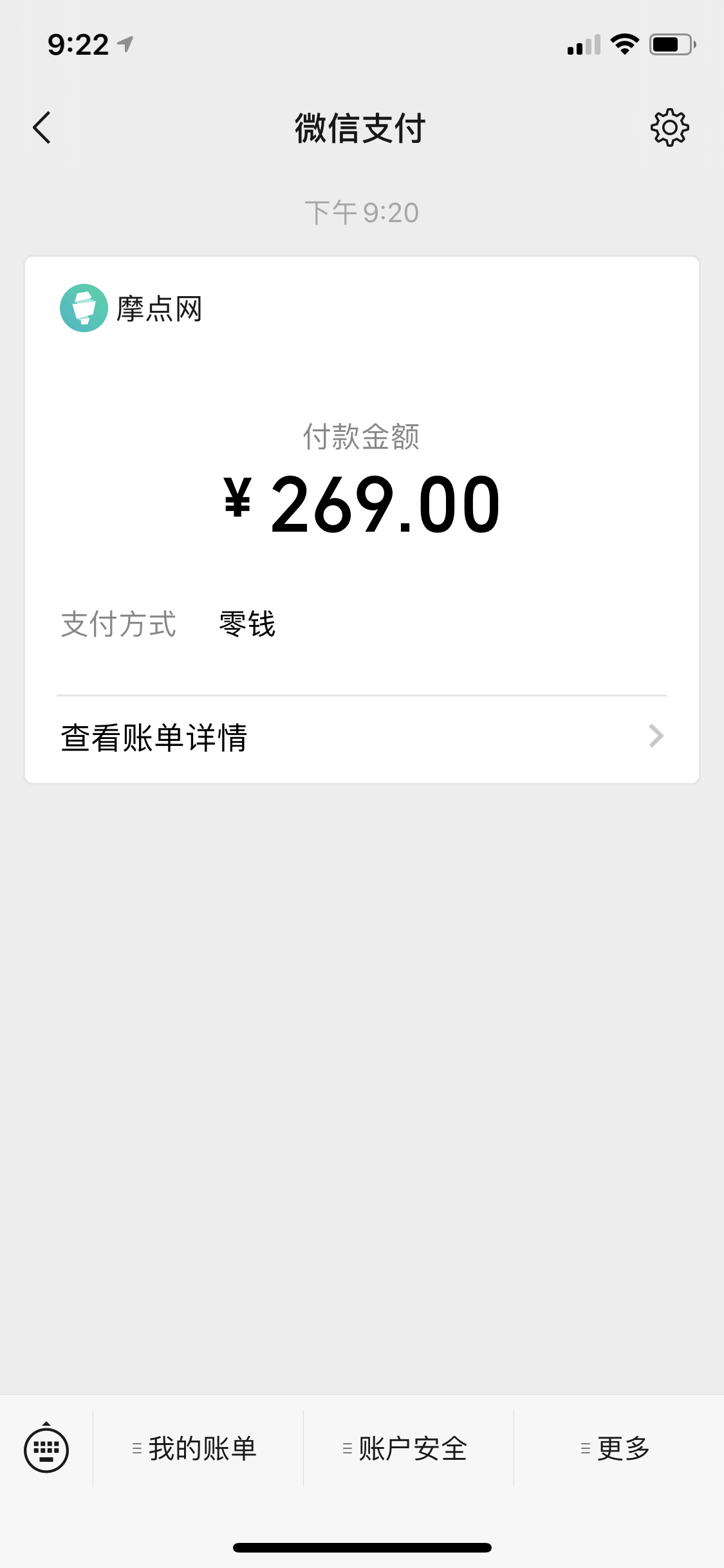This screenshot has width=724, height=1568.
Task: Expand the 更多 menu
Action: point(618,1448)
